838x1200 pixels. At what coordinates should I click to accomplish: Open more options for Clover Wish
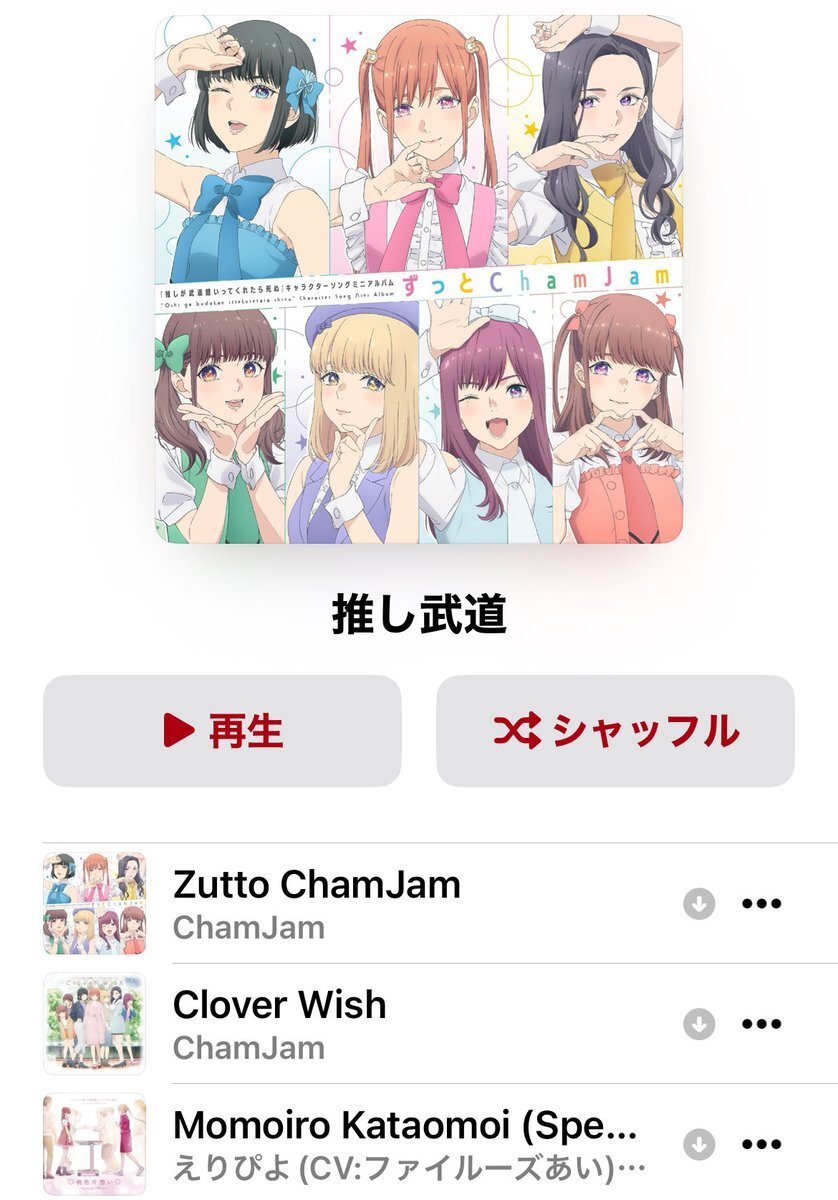[x=761, y=1024]
